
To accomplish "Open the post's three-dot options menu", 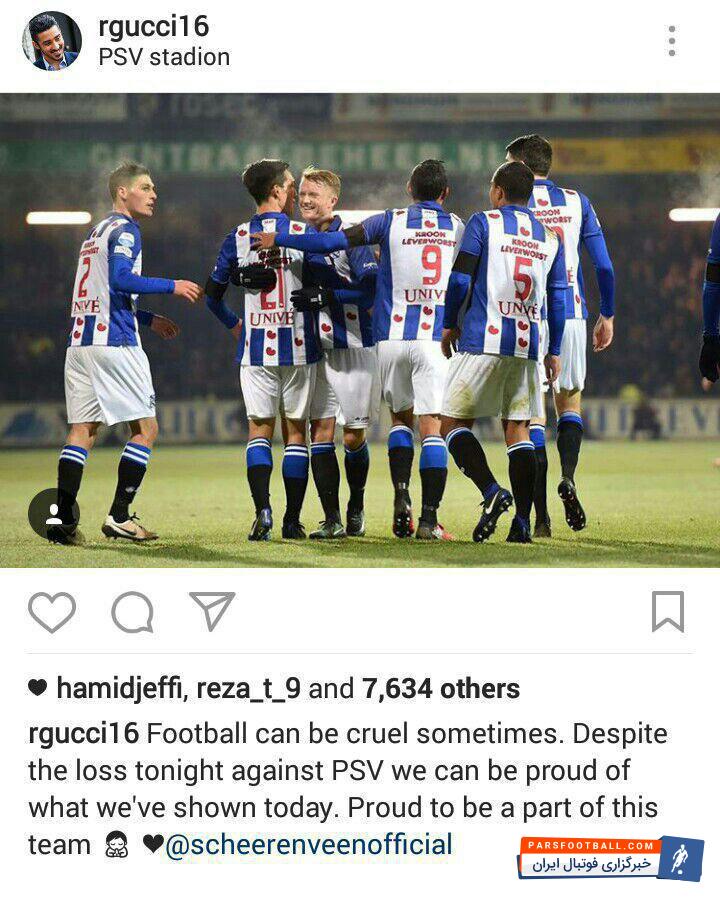I will coord(671,41).
